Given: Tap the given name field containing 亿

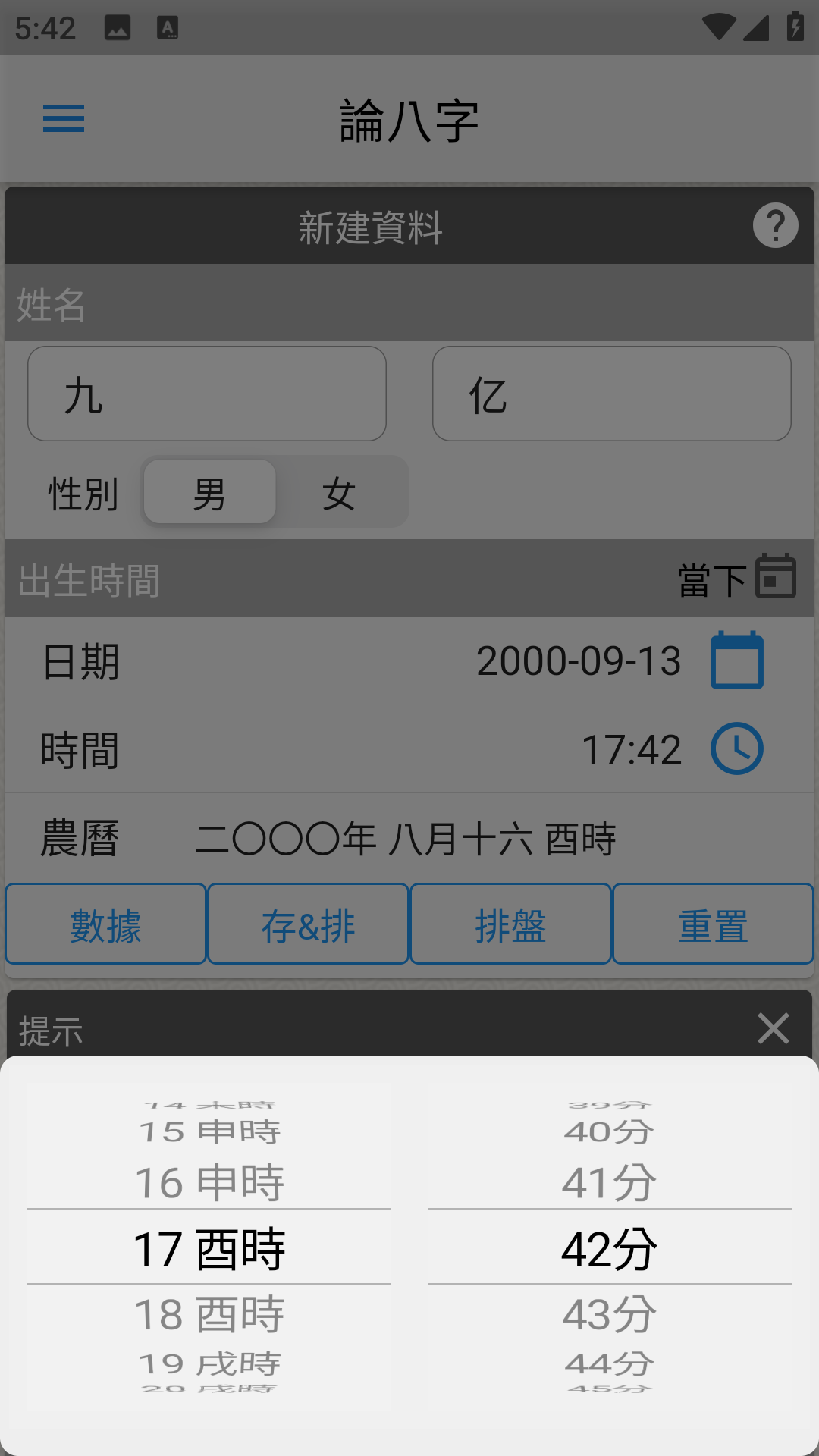Looking at the screenshot, I should [x=611, y=394].
